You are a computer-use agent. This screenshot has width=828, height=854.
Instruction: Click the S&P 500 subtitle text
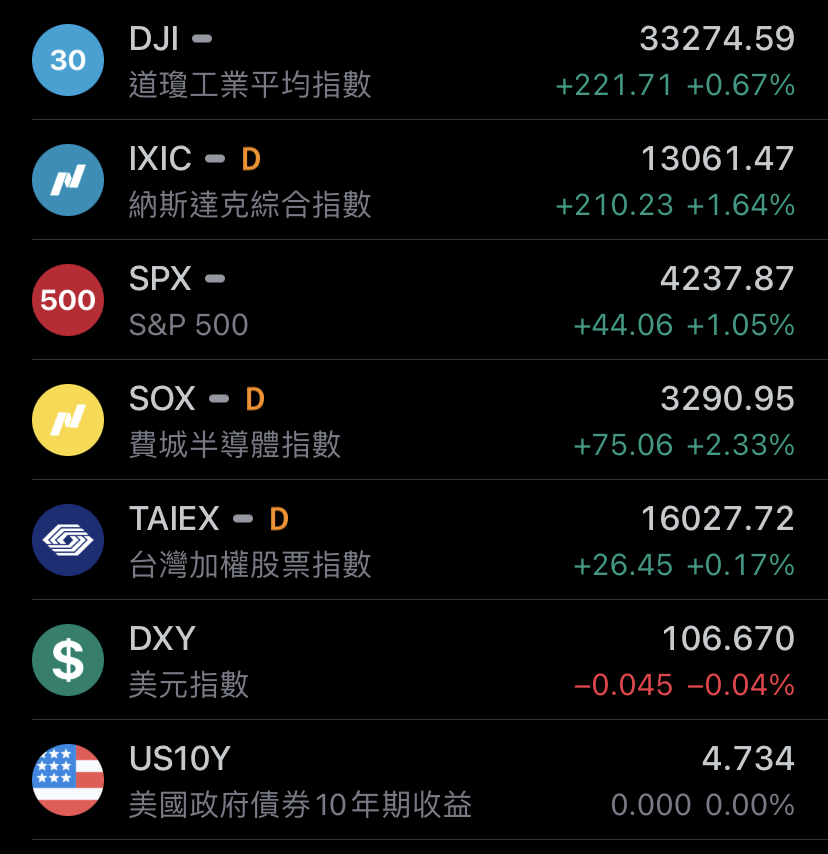coord(189,325)
